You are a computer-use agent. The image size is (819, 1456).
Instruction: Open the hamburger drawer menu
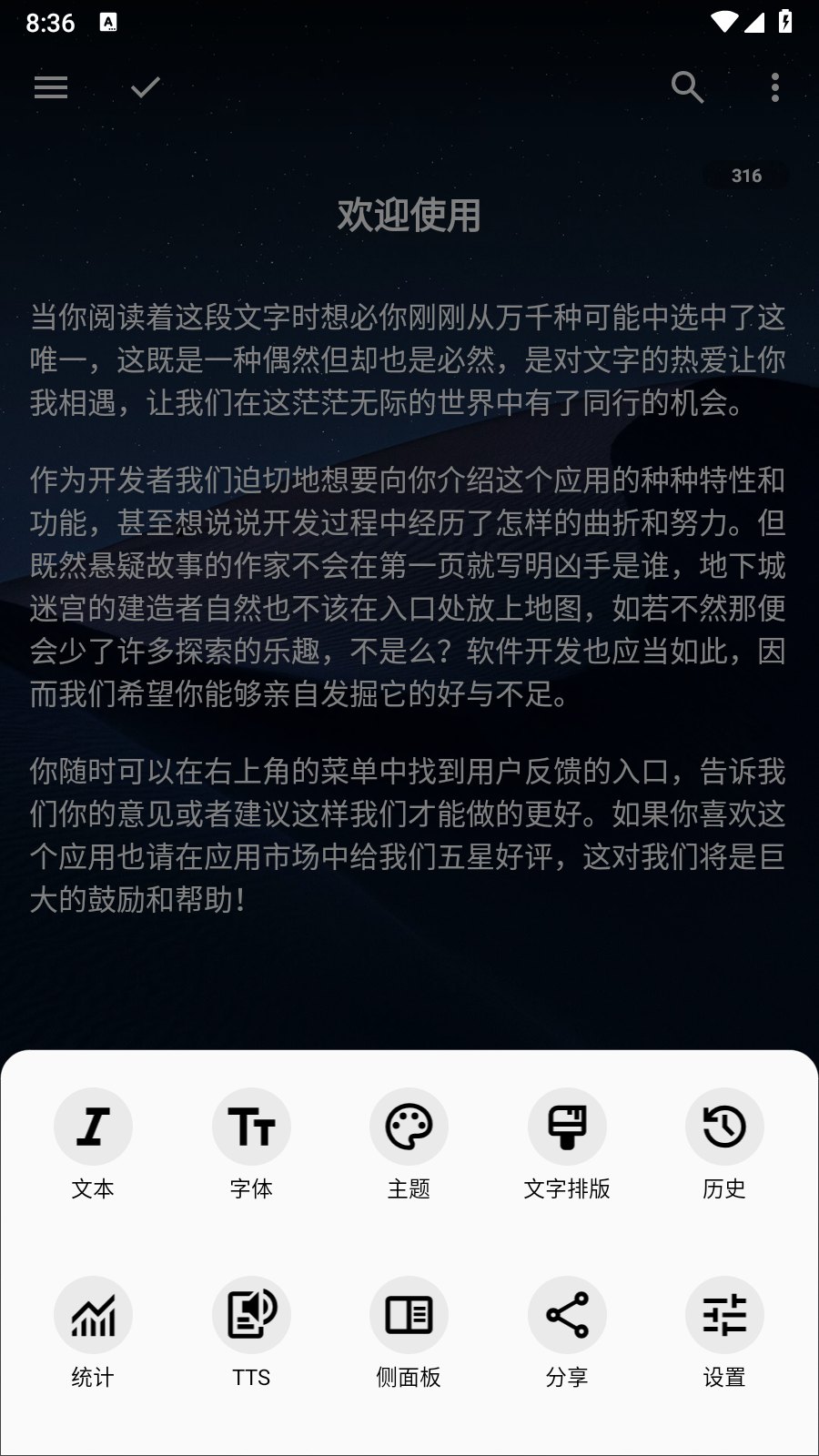(51, 87)
